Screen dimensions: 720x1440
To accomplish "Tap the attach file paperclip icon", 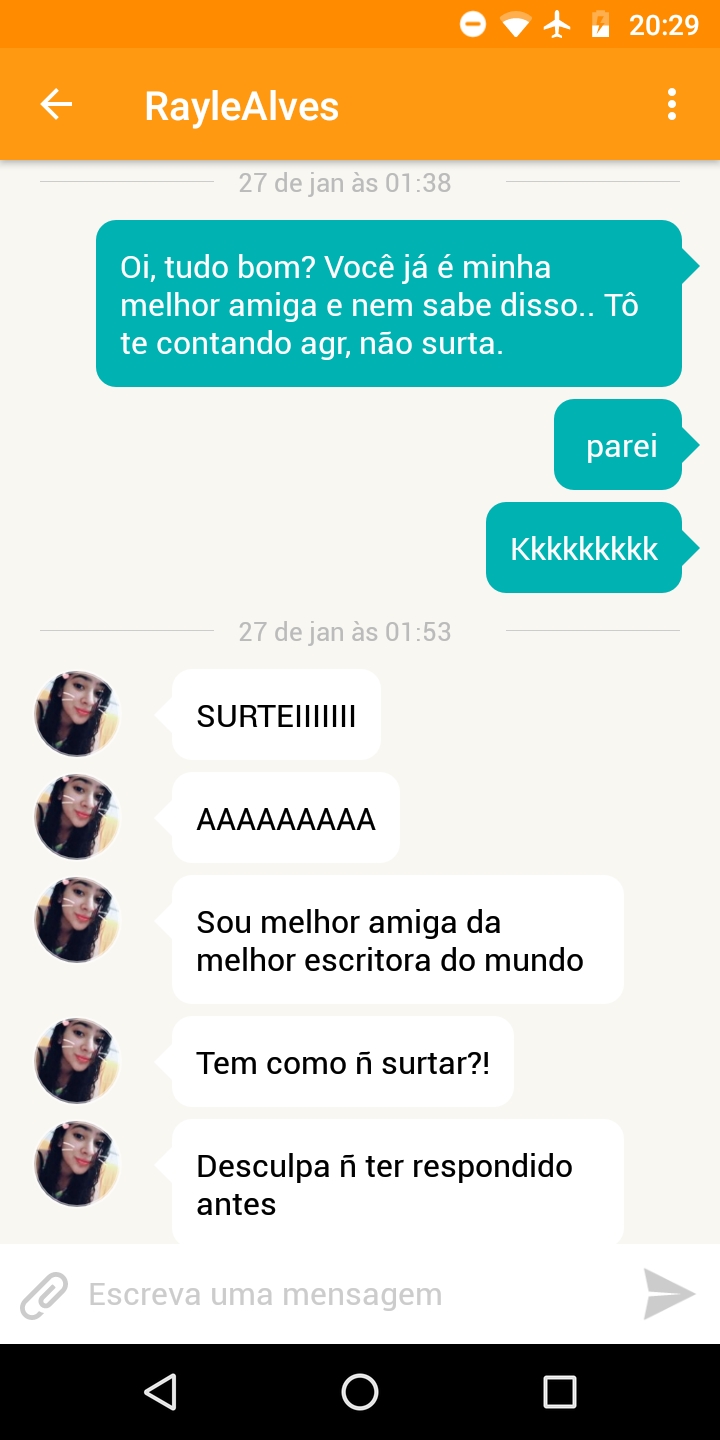I will (x=44, y=1295).
